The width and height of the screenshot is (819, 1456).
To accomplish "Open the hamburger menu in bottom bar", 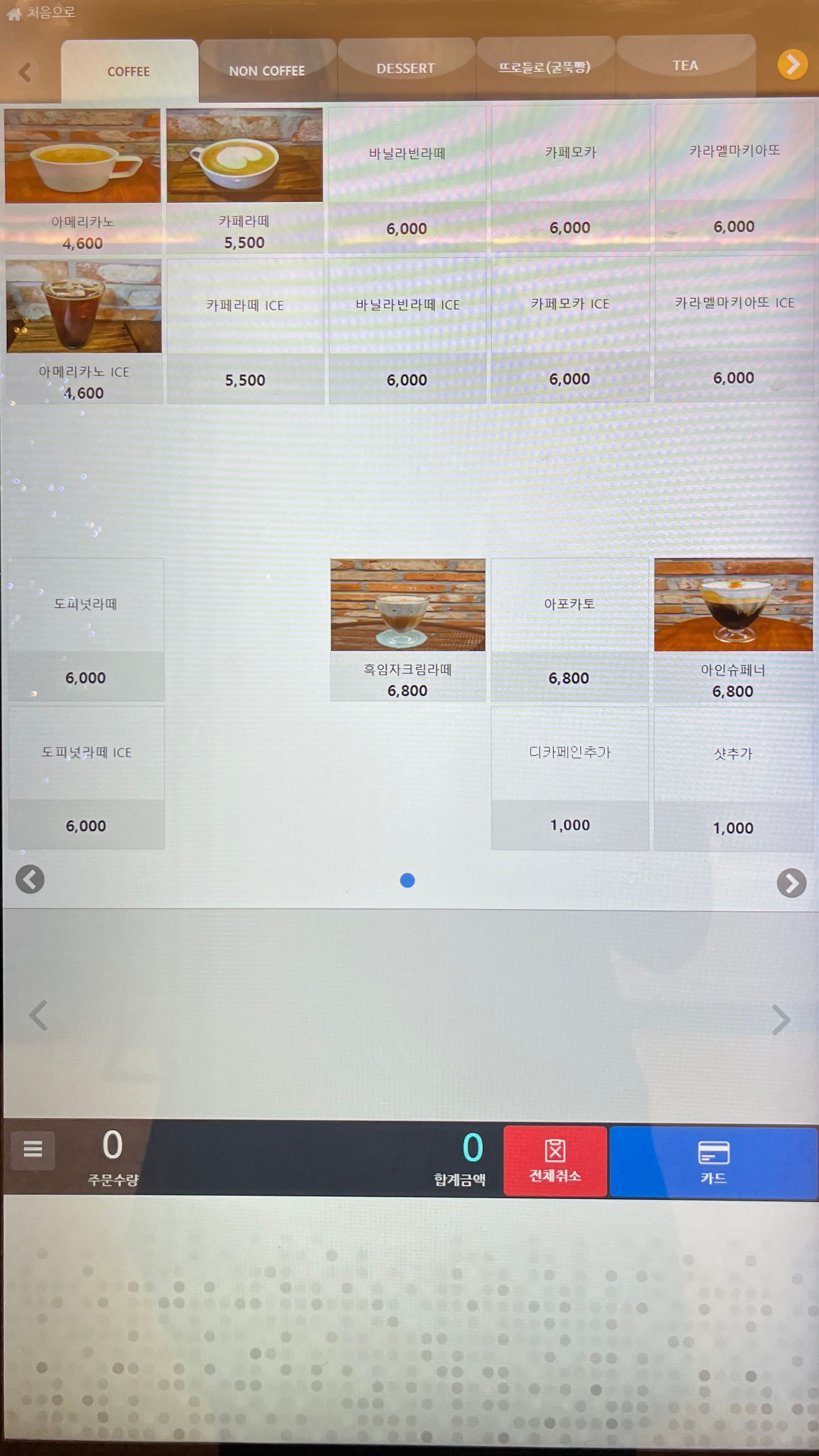I will 33,1149.
